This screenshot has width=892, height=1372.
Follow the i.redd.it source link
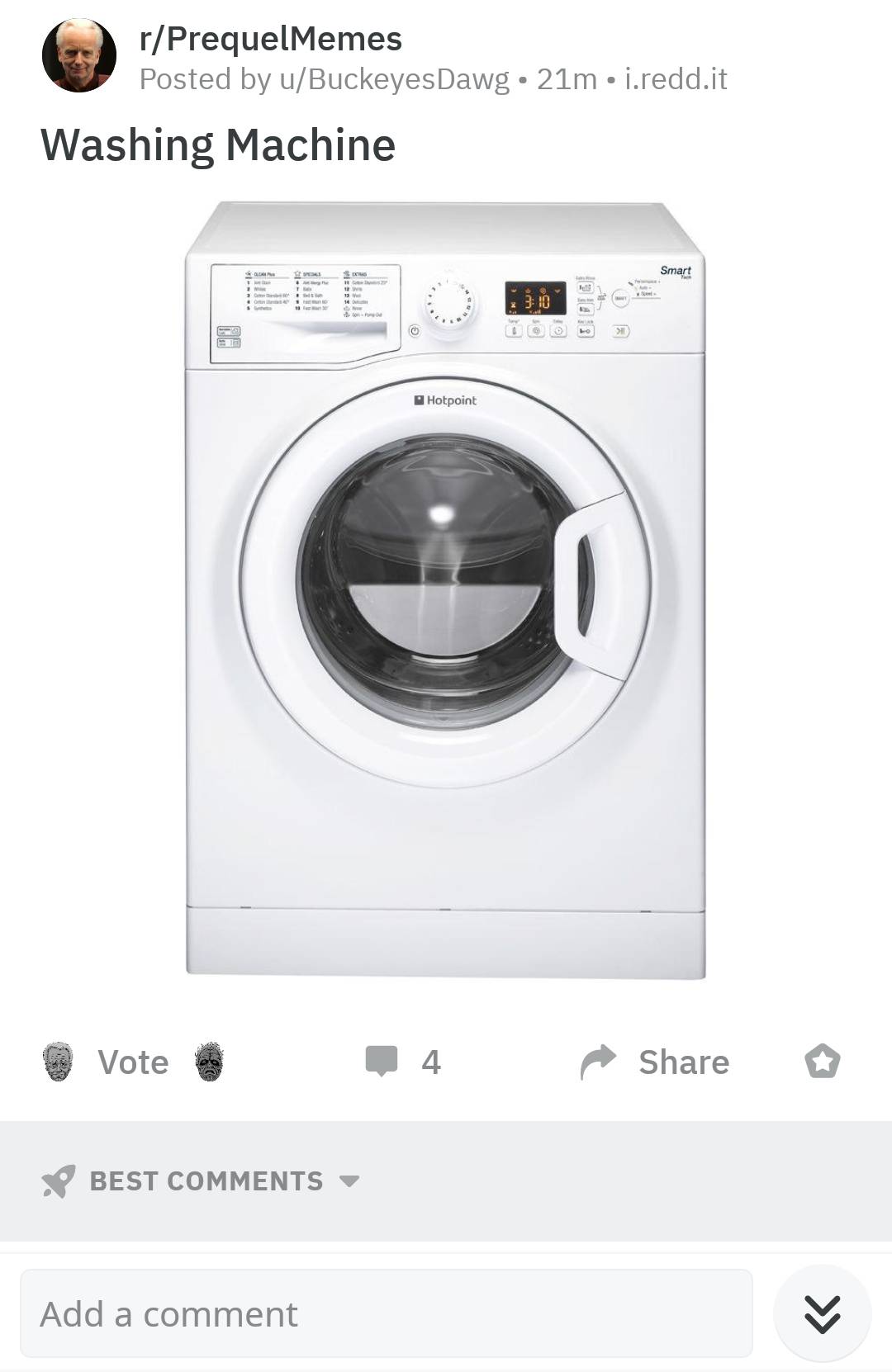(671, 79)
